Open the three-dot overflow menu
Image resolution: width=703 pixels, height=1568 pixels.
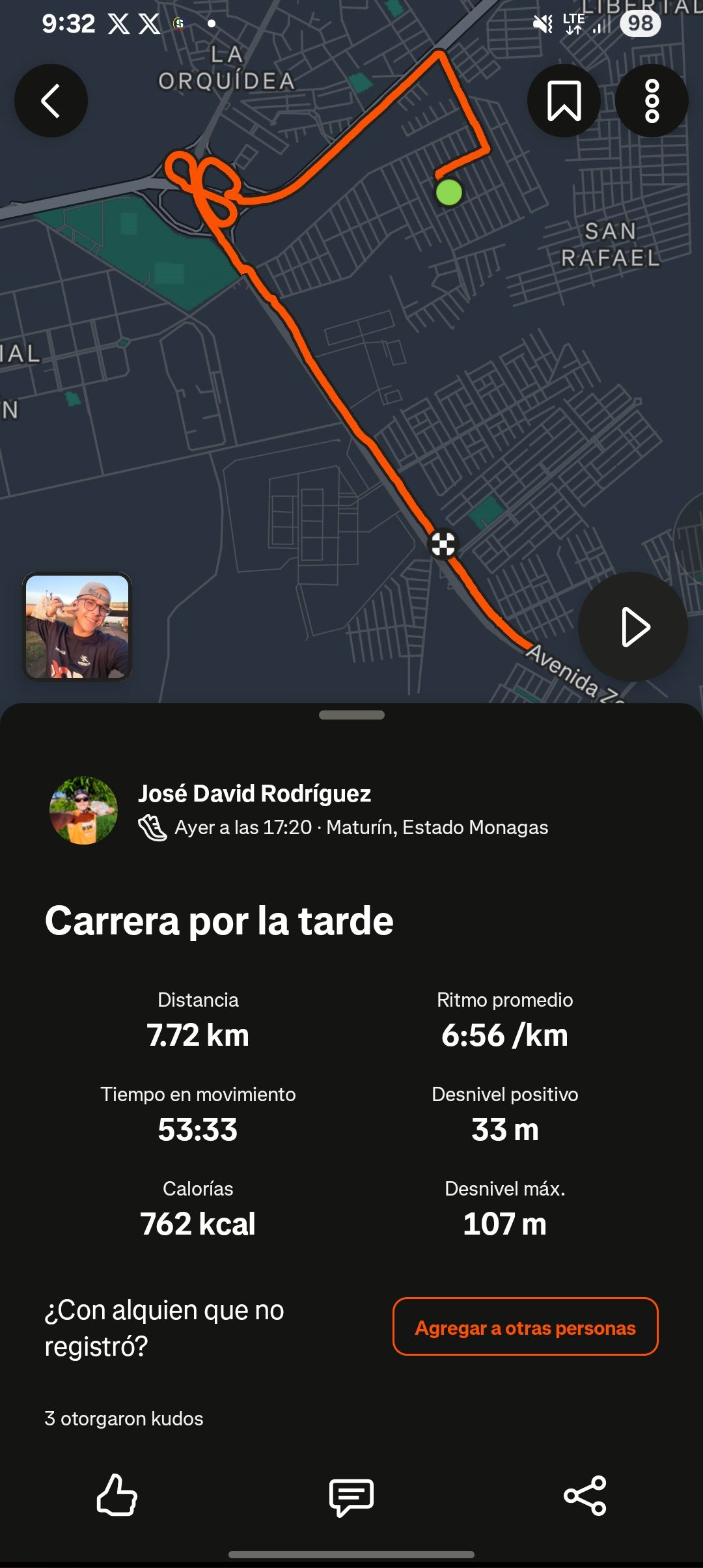(x=652, y=100)
